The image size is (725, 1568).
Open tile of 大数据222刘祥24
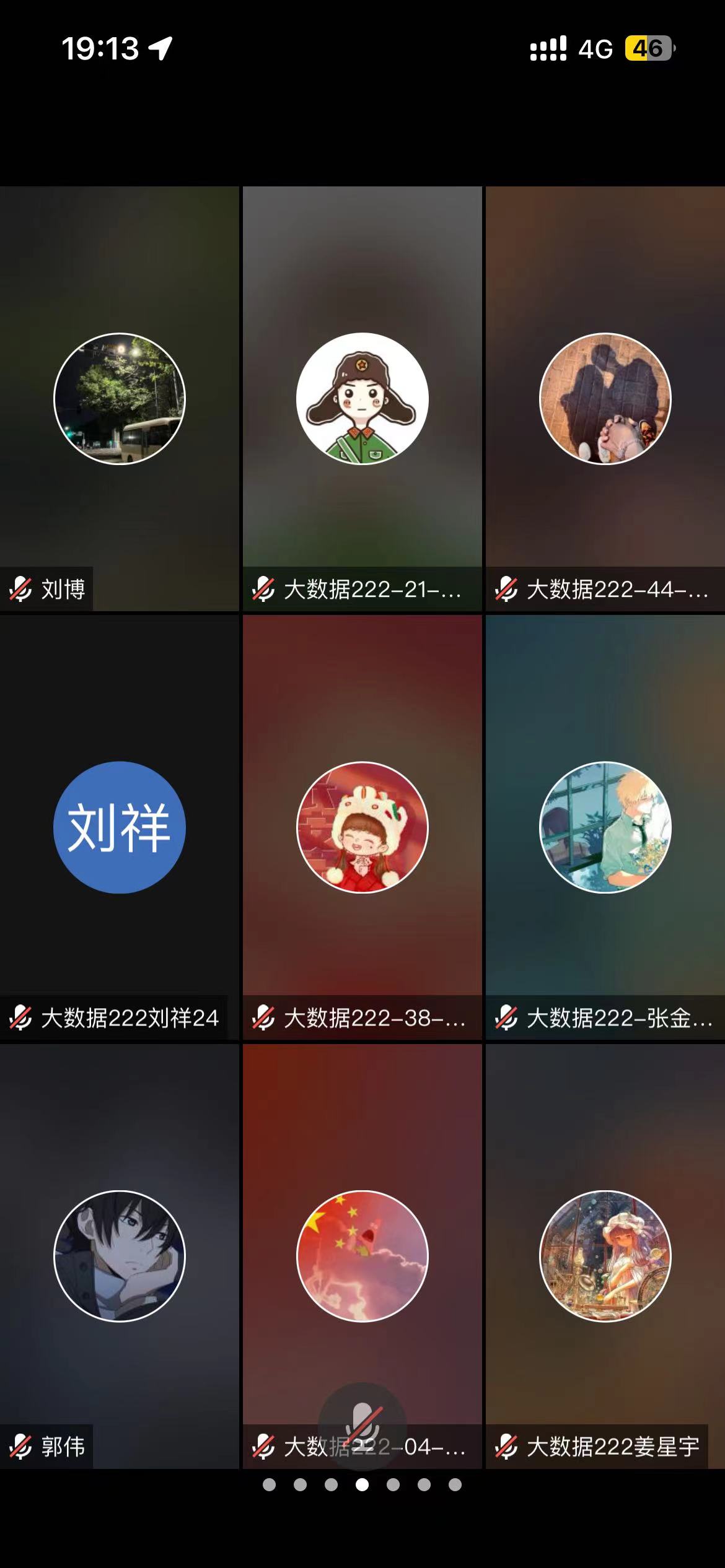click(119, 827)
